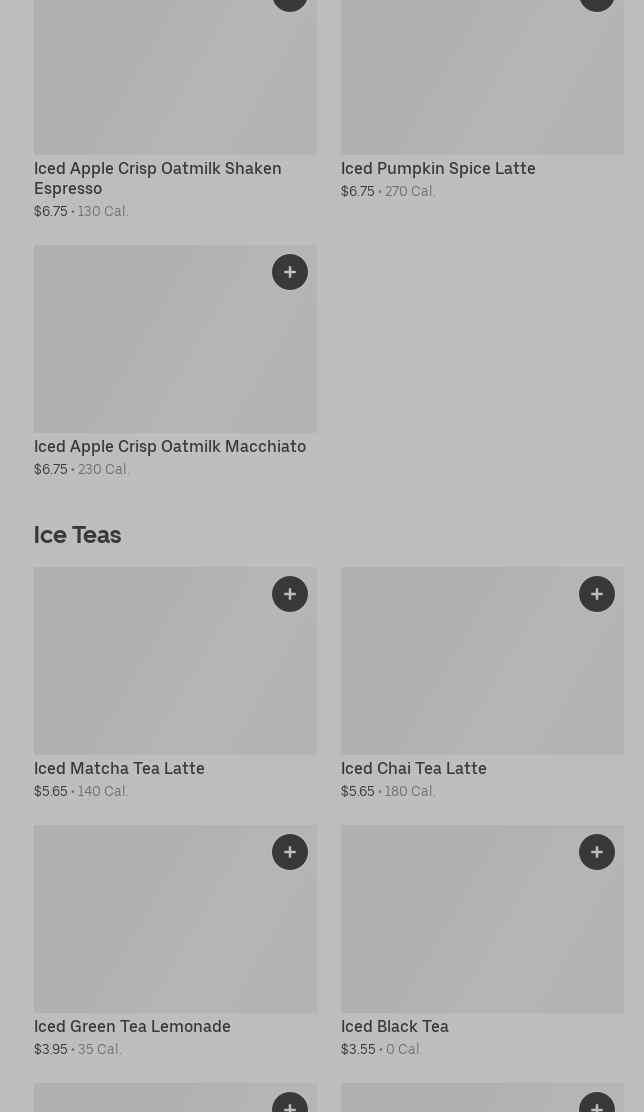Image resolution: width=644 pixels, height=1112 pixels.
Task: Add Iced Green Tea Lemonade to order
Action: coord(290,852)
